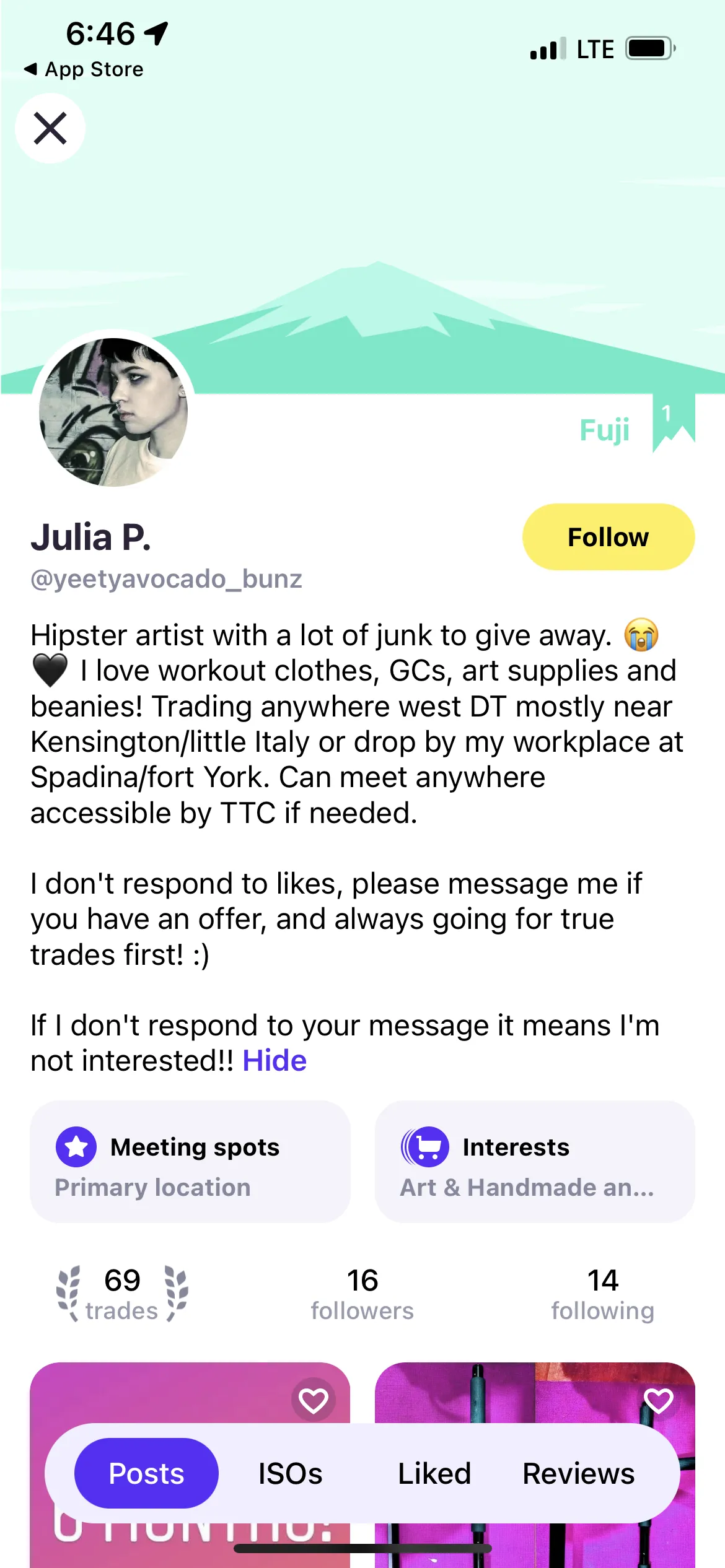Expand the truncated Art & Handmade interests
725x1568 pixels.
click(527, 1188)
